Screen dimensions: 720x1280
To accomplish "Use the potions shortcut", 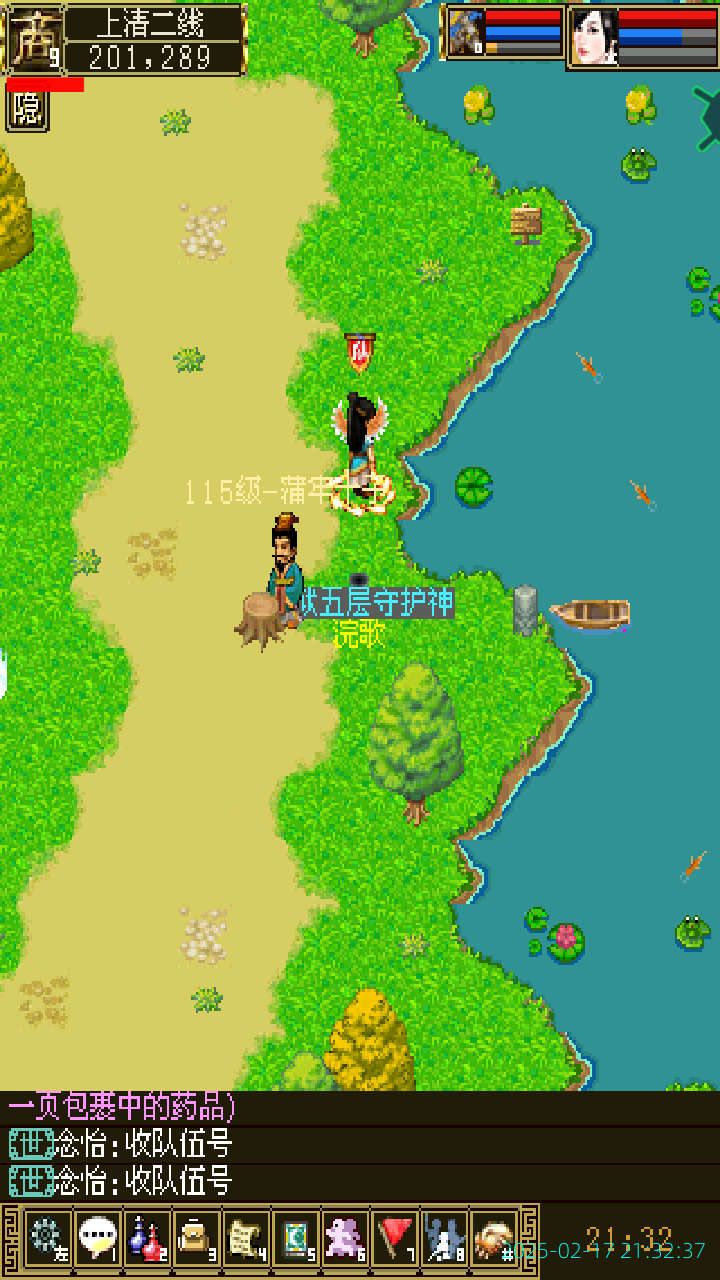I will [147, 1238].
